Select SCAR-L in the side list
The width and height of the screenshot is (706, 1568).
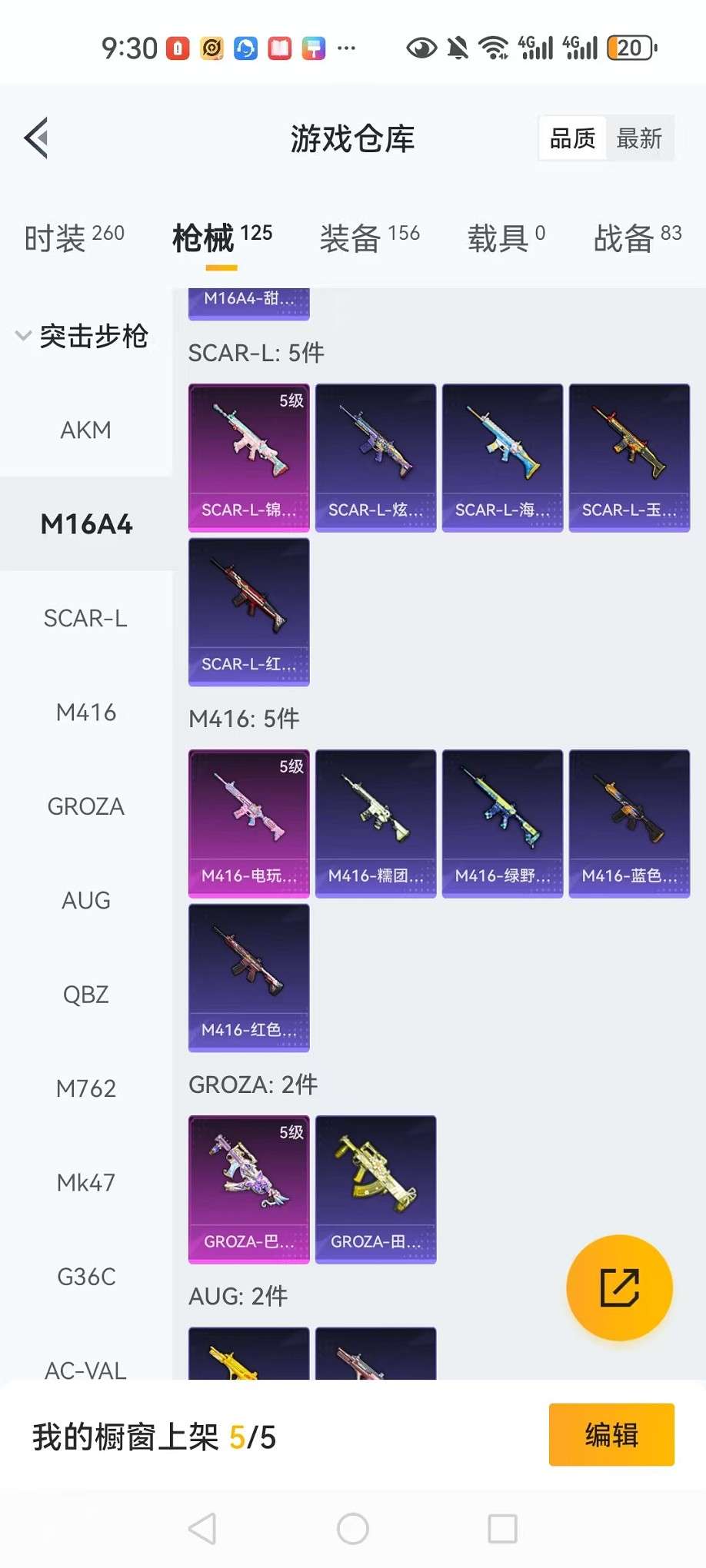pyautogui.click(x=85, y=618)
